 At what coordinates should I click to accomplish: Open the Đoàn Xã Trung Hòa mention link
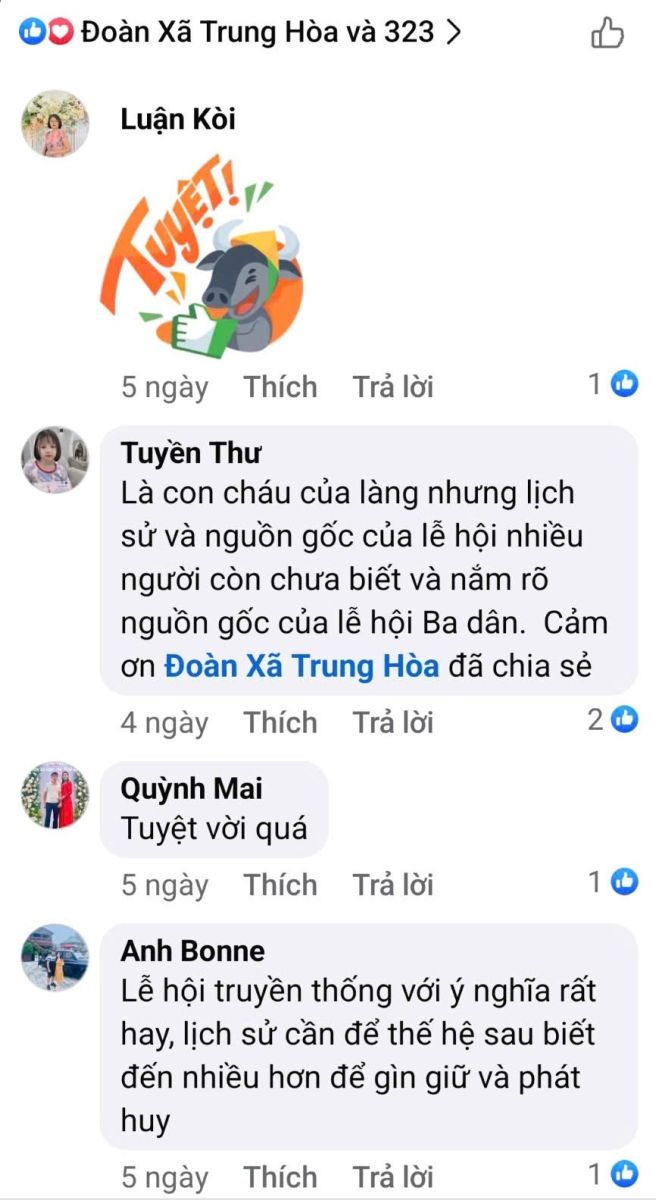301,666
